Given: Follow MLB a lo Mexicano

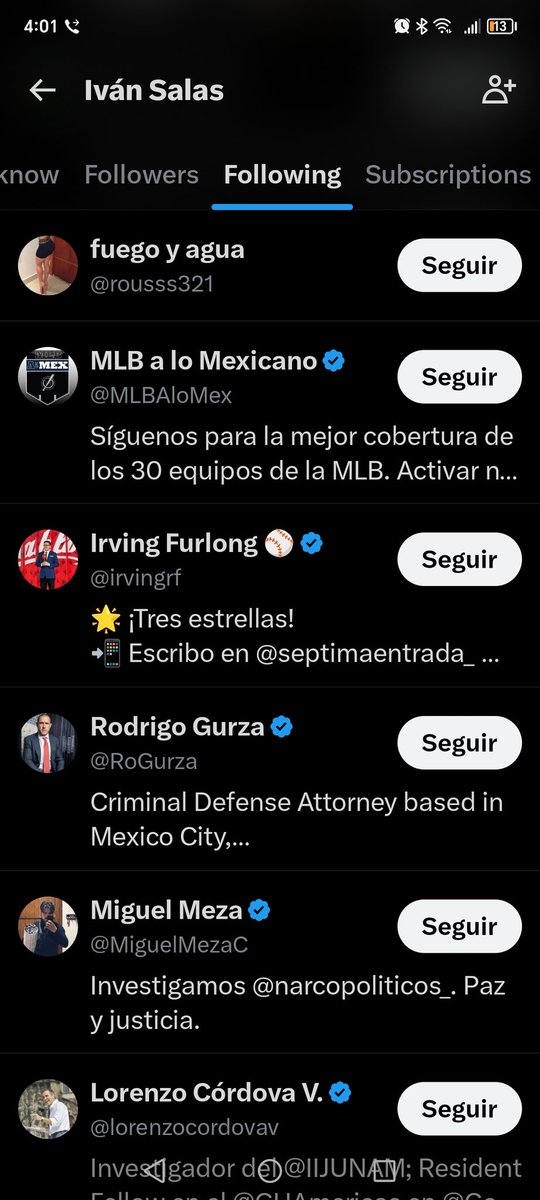Looking at the screenshot, I should click(459, 377).
